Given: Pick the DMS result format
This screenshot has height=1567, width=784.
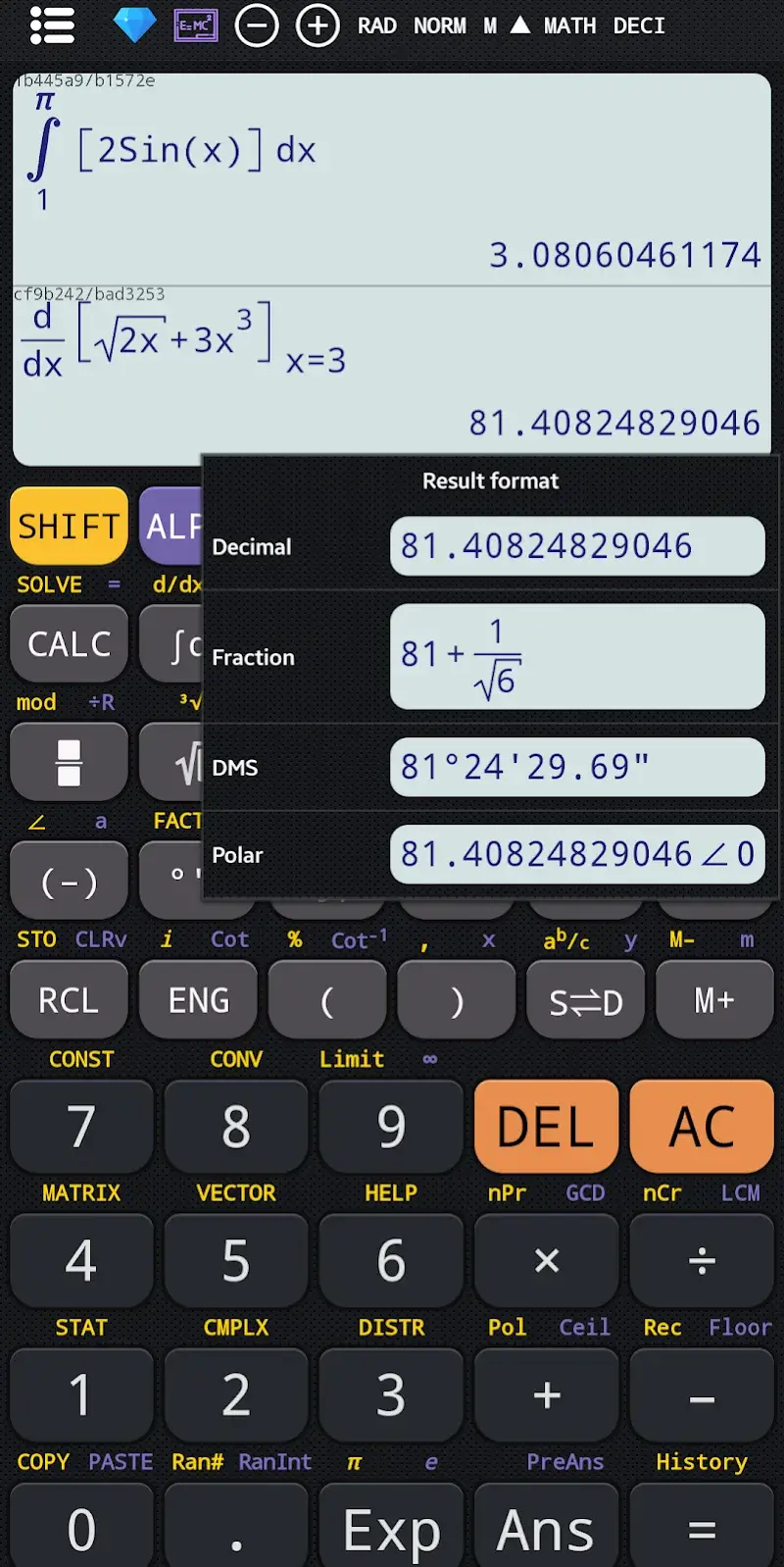Looking at the screenshot, I should 576,767.
